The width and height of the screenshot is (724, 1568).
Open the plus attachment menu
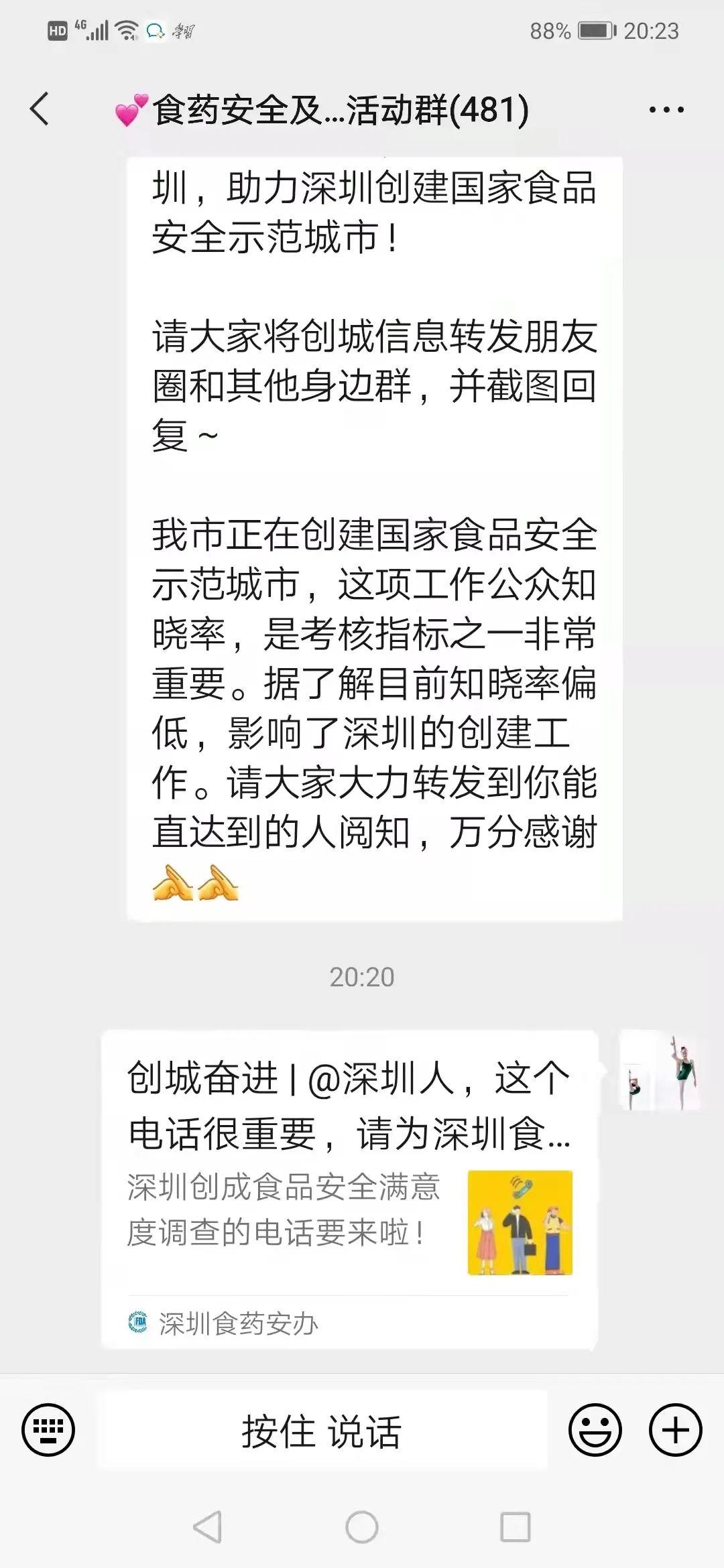click(675, 1429)
